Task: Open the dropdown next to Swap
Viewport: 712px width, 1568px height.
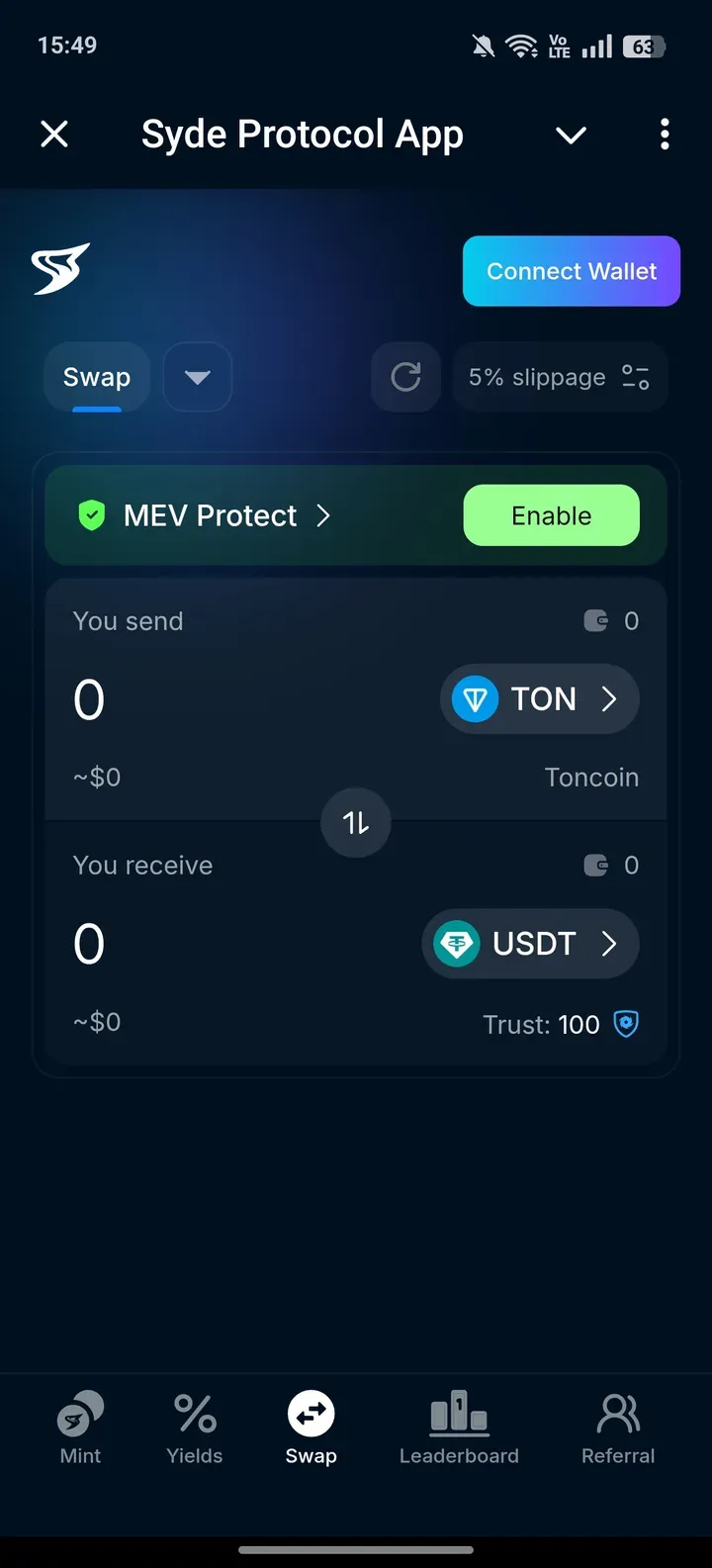Action: [x=198, y=377]
